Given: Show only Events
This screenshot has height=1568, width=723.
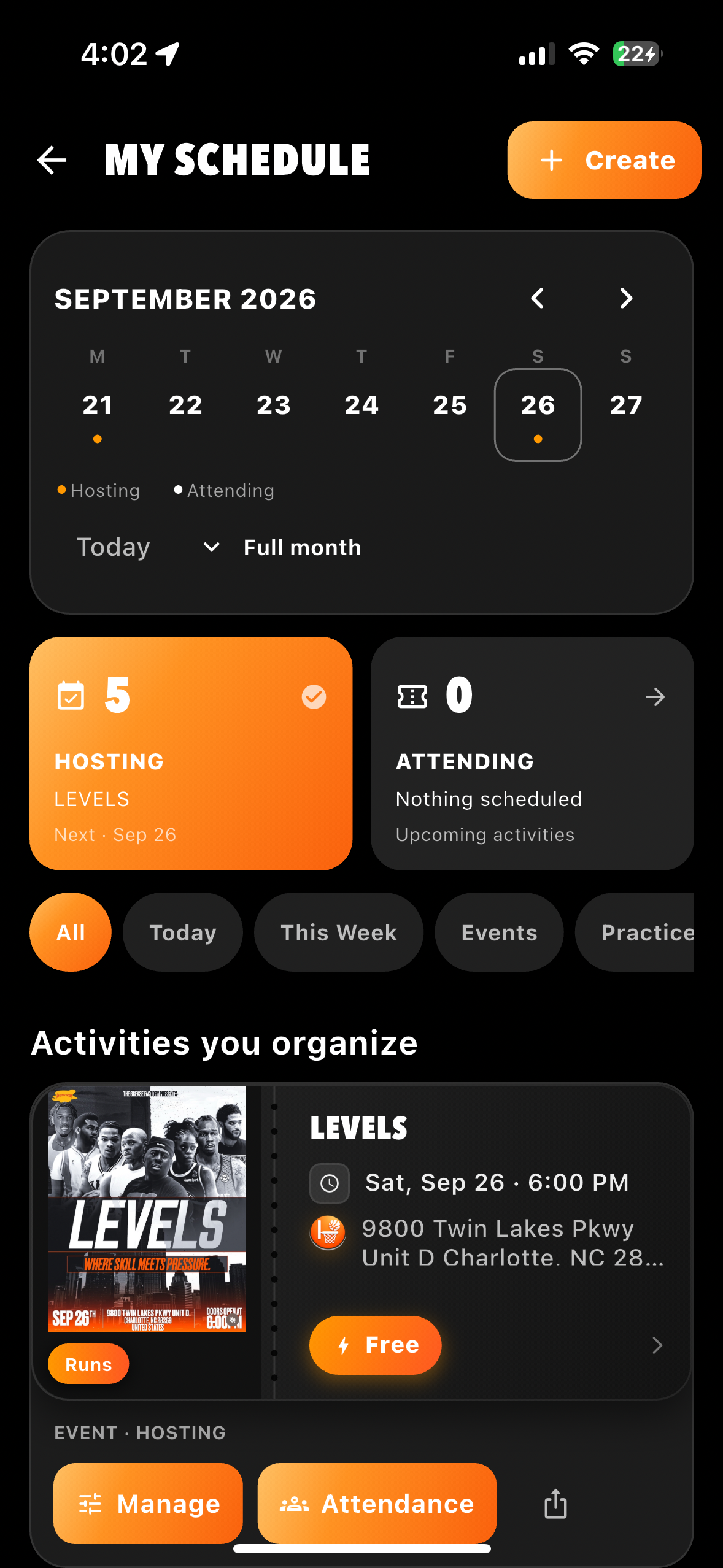Looking at the screenshot, I should tap(499, 932).
